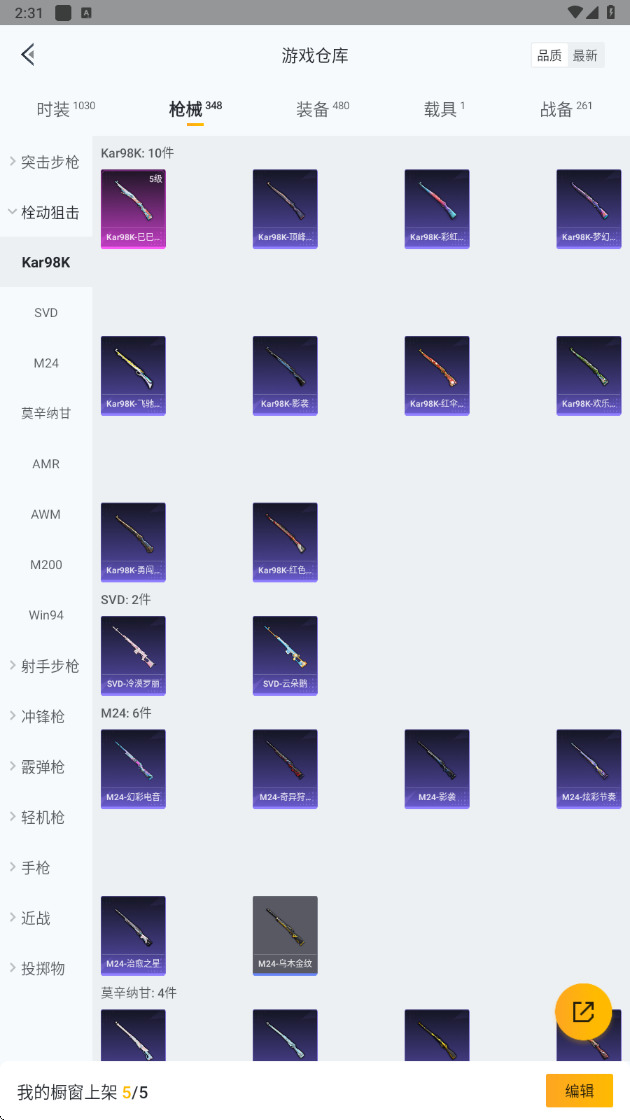Tap the 编辑 button for my showcase
This screenshot has width=630, height=1120.
pyautogui.click(x=579, y=1091)
